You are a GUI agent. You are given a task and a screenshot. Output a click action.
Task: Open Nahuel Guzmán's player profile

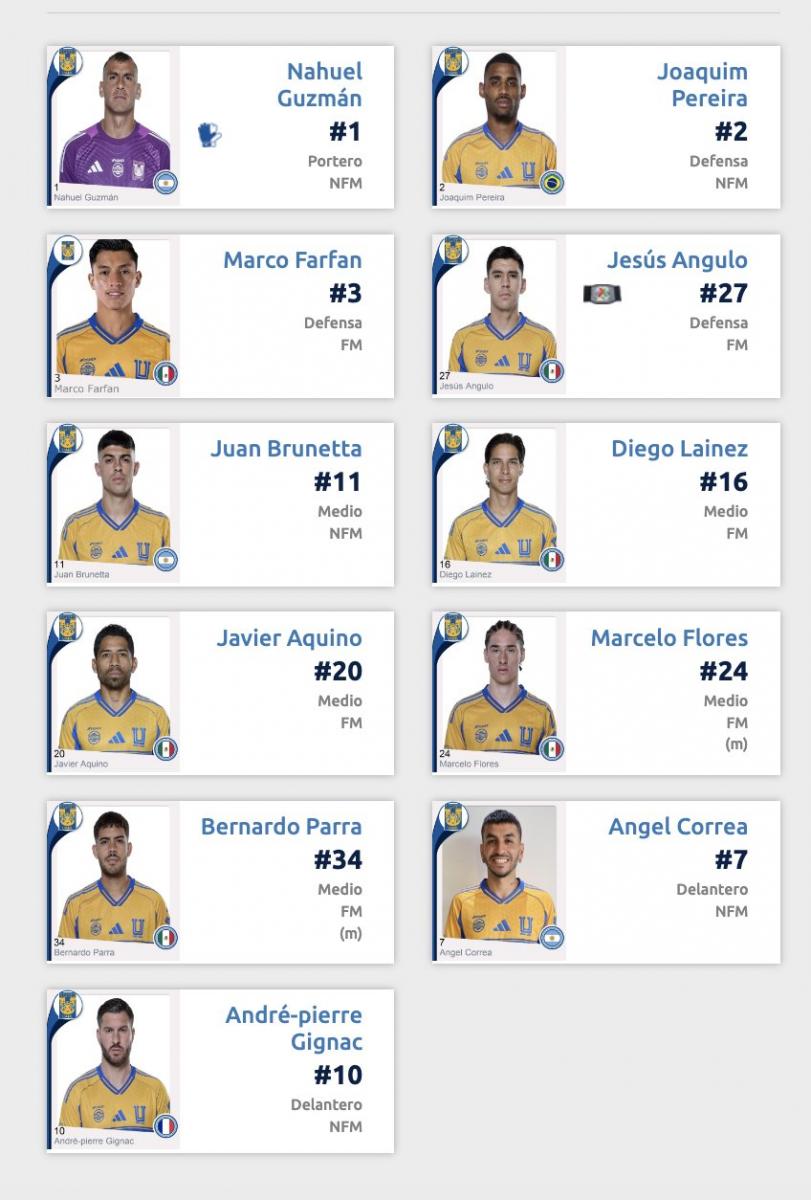pos(324,85)
